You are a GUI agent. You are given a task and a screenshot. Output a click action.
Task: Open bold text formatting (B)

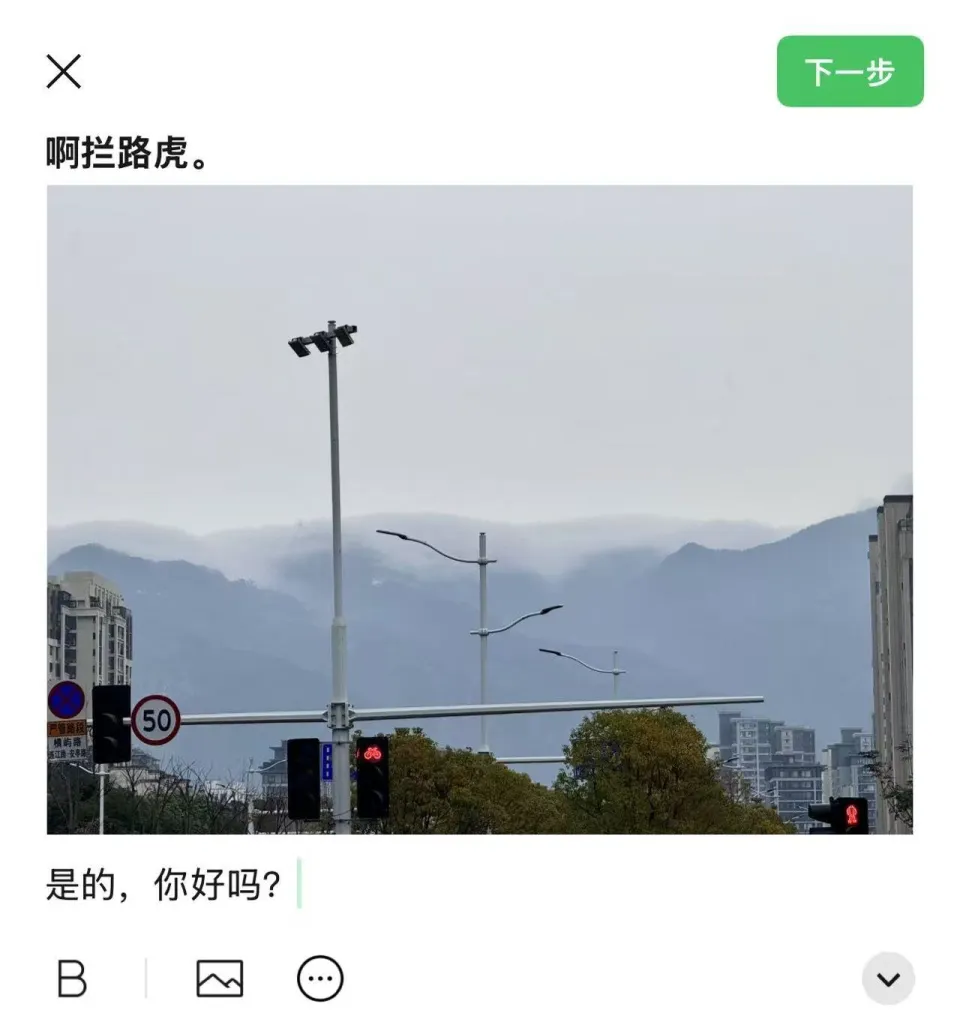[72, 978]
